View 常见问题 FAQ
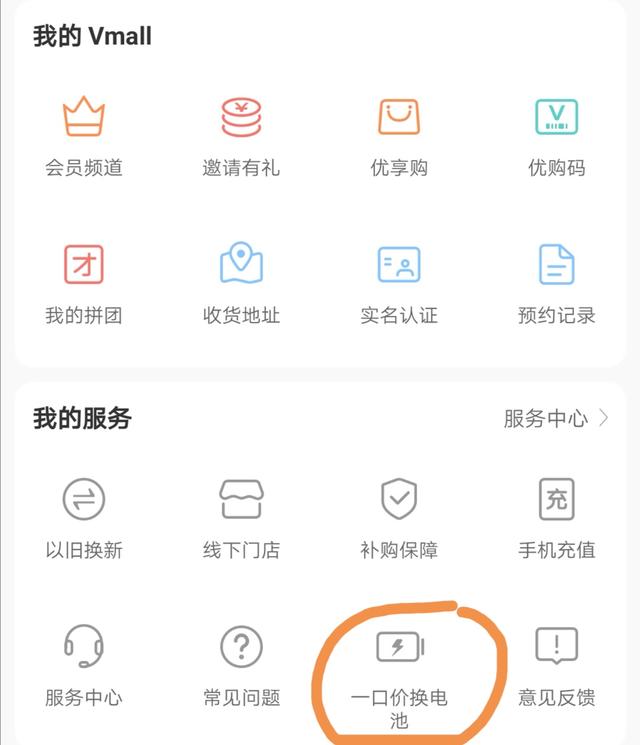The height and width of the screenshot is (745, 640). (241, 665)
